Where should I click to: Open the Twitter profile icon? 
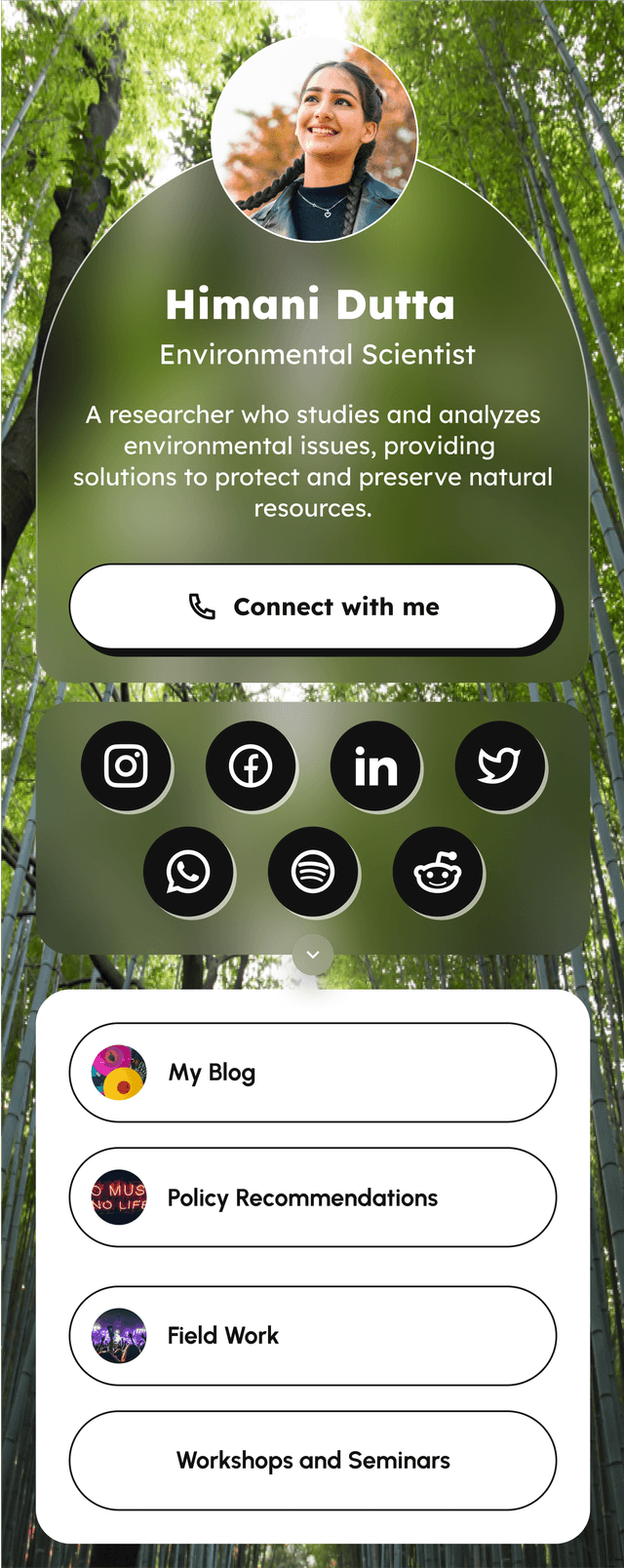499,765
